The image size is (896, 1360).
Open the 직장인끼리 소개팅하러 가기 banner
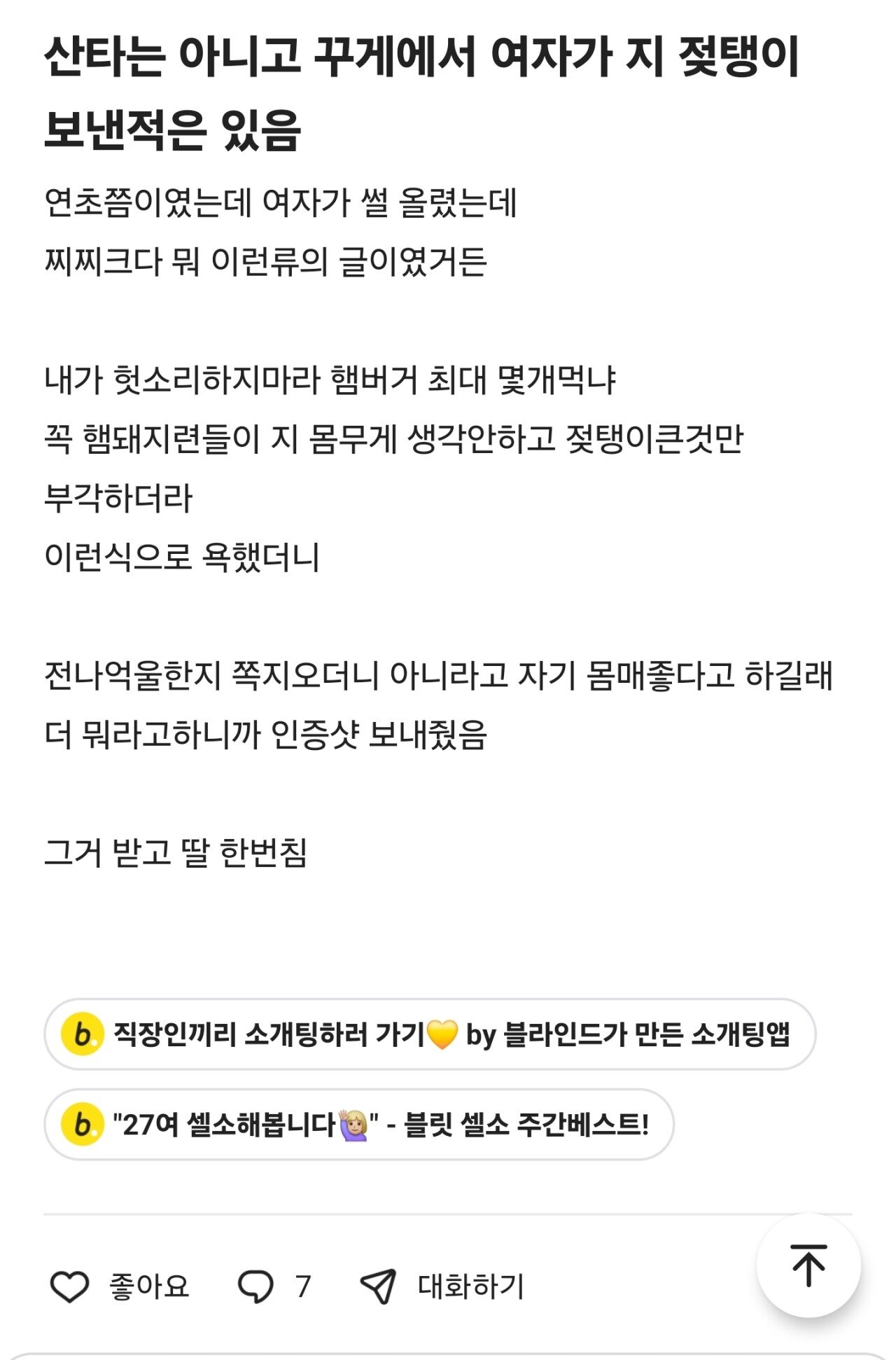(430, 1034)
